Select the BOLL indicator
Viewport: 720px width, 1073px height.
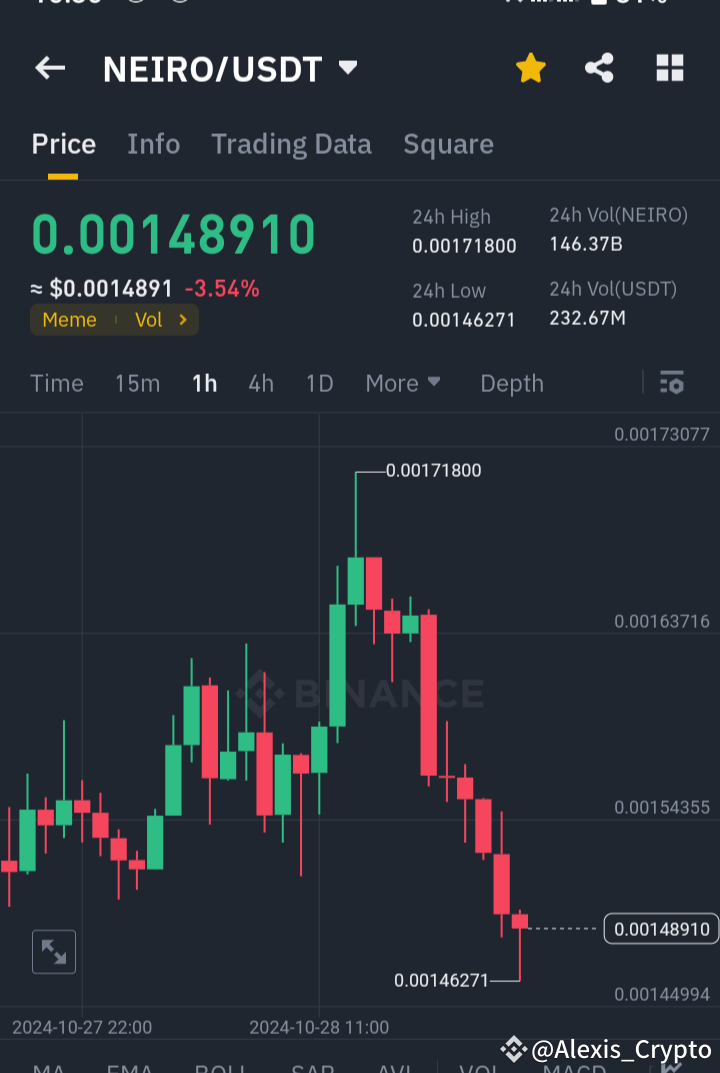point(220,1065)
